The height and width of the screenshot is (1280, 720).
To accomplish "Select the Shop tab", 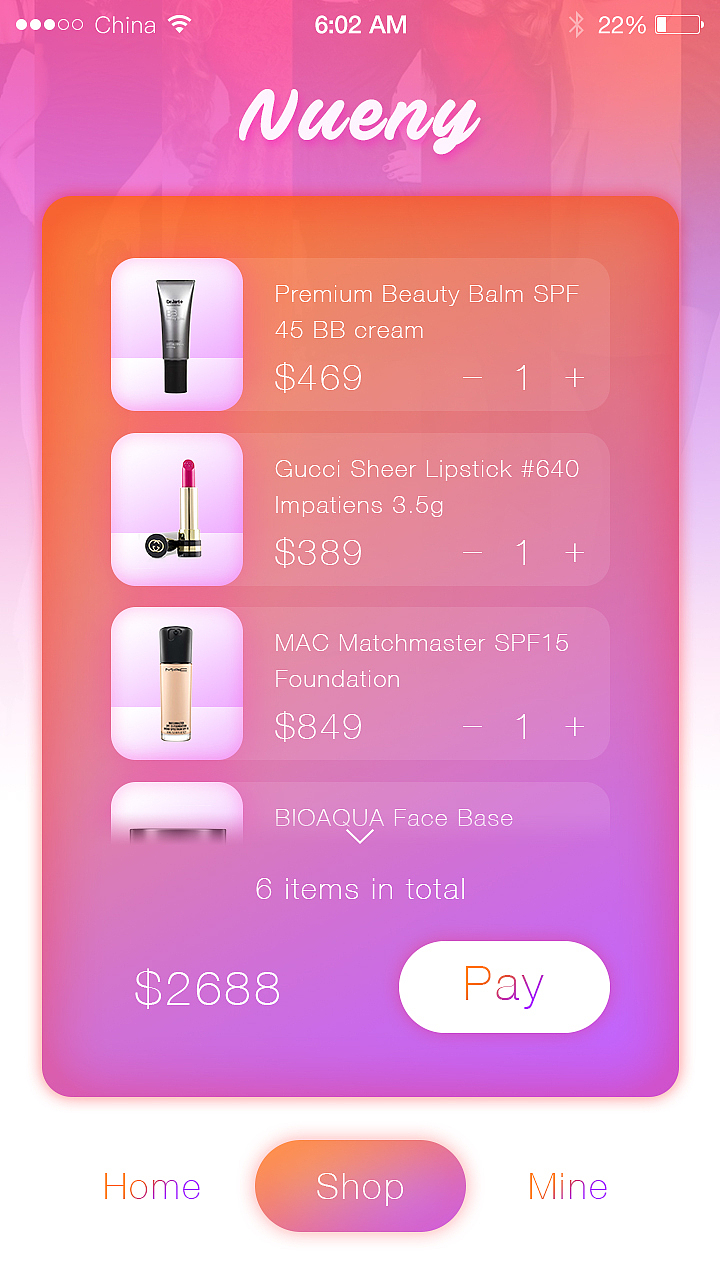I will coord(360,1186).
